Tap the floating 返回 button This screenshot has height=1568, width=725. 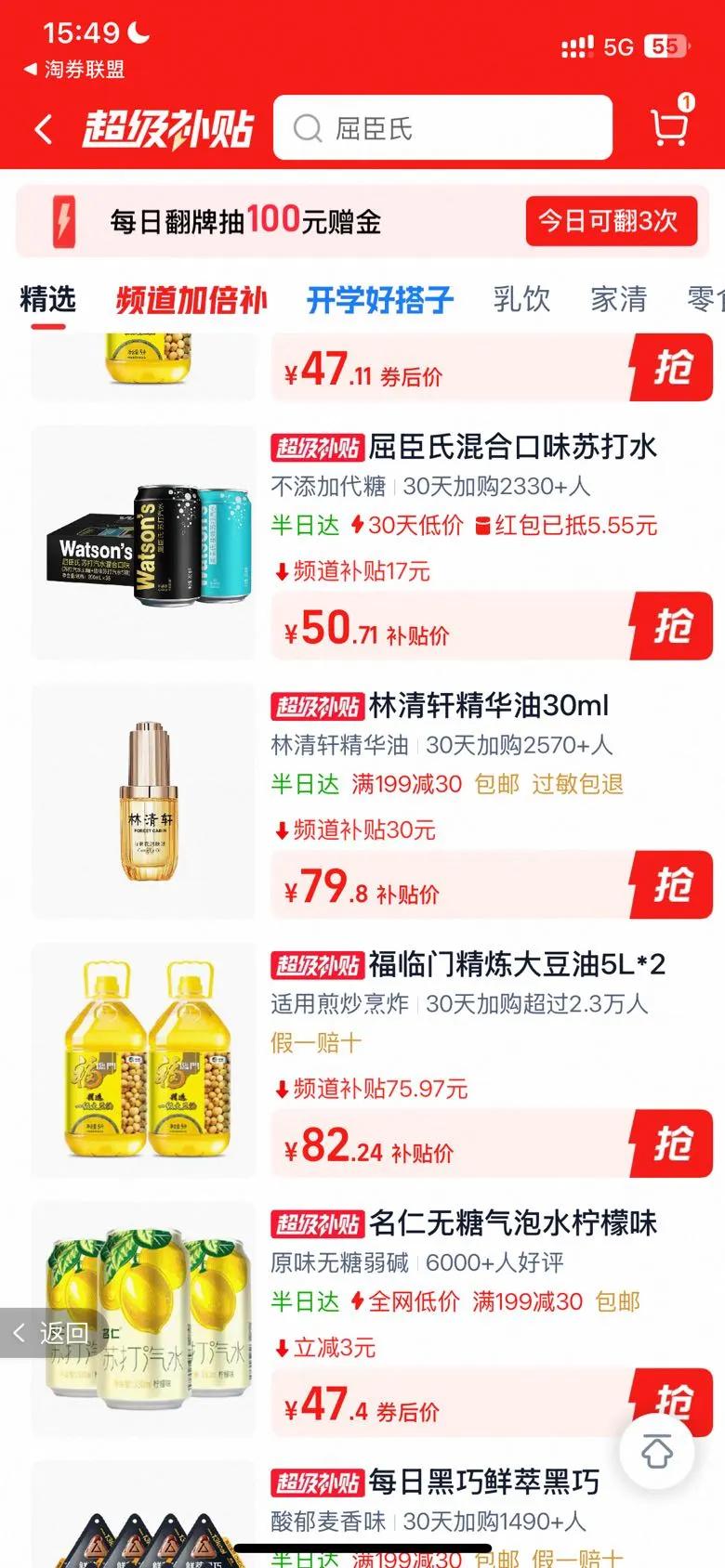point(51,1333)
